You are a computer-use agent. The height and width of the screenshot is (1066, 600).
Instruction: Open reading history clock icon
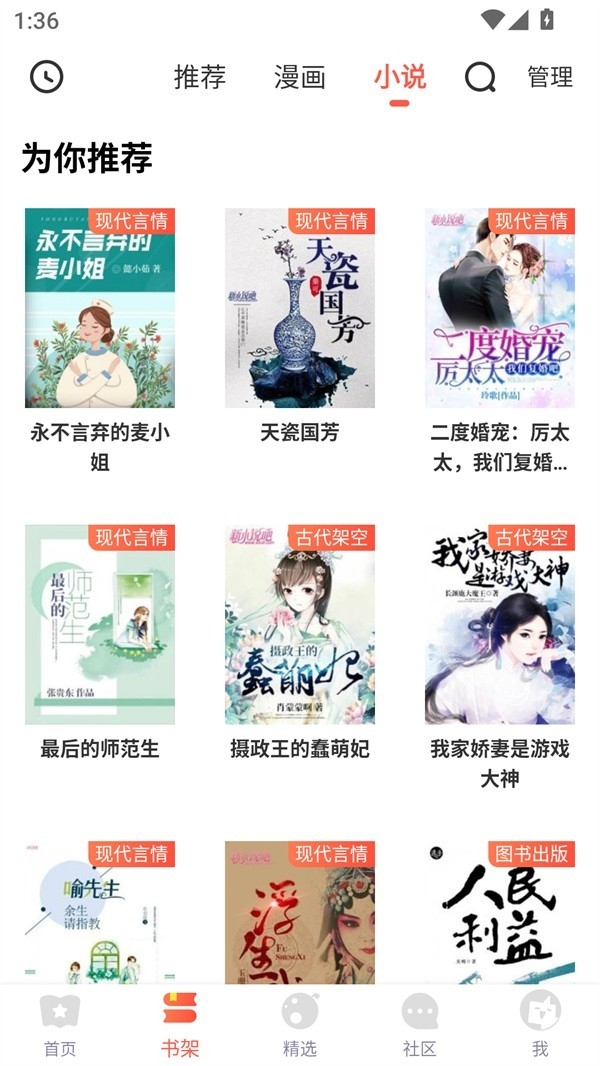coord(46,77)
